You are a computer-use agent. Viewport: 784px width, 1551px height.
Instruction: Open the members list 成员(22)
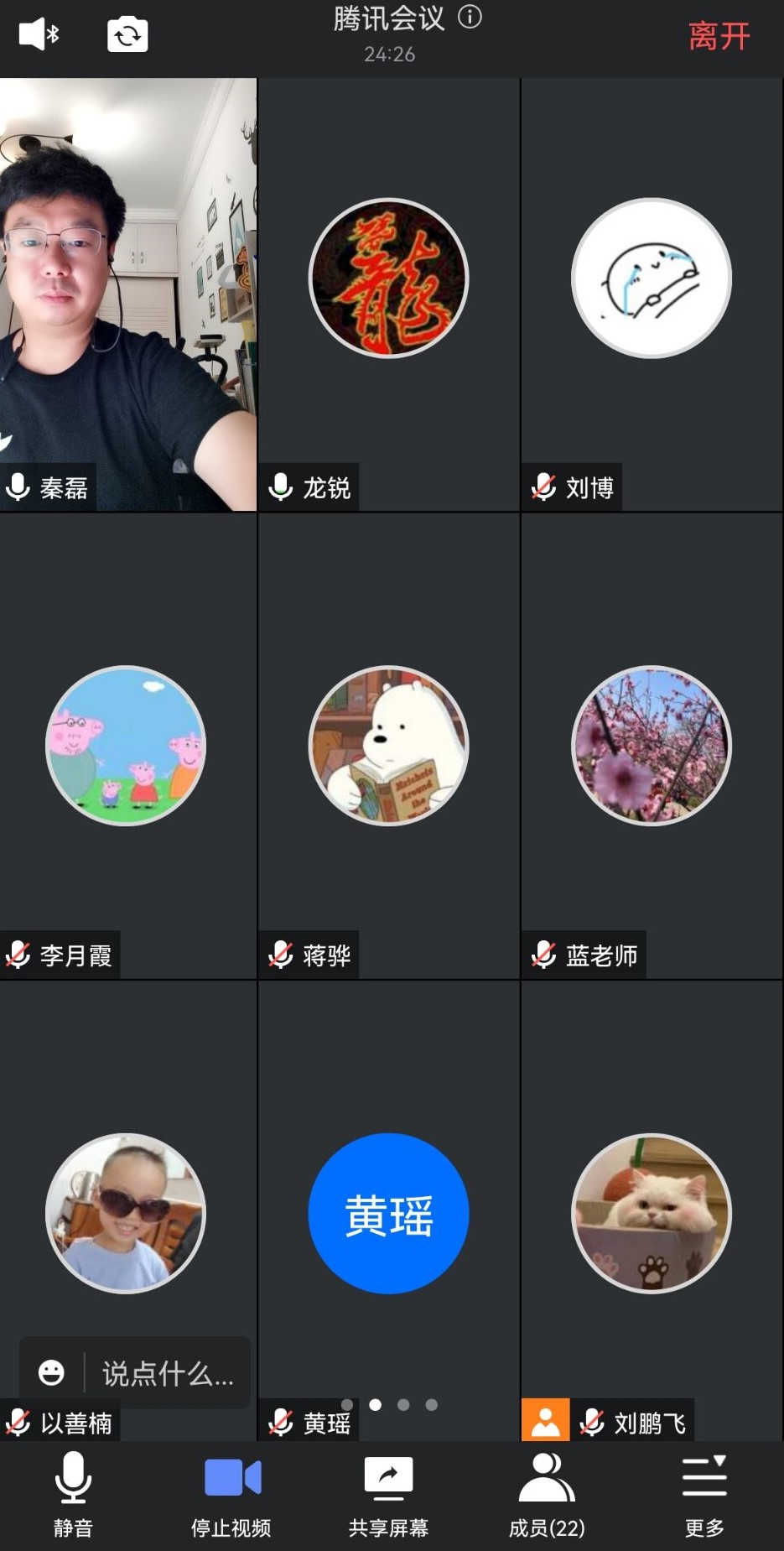tap(547, 1496)
